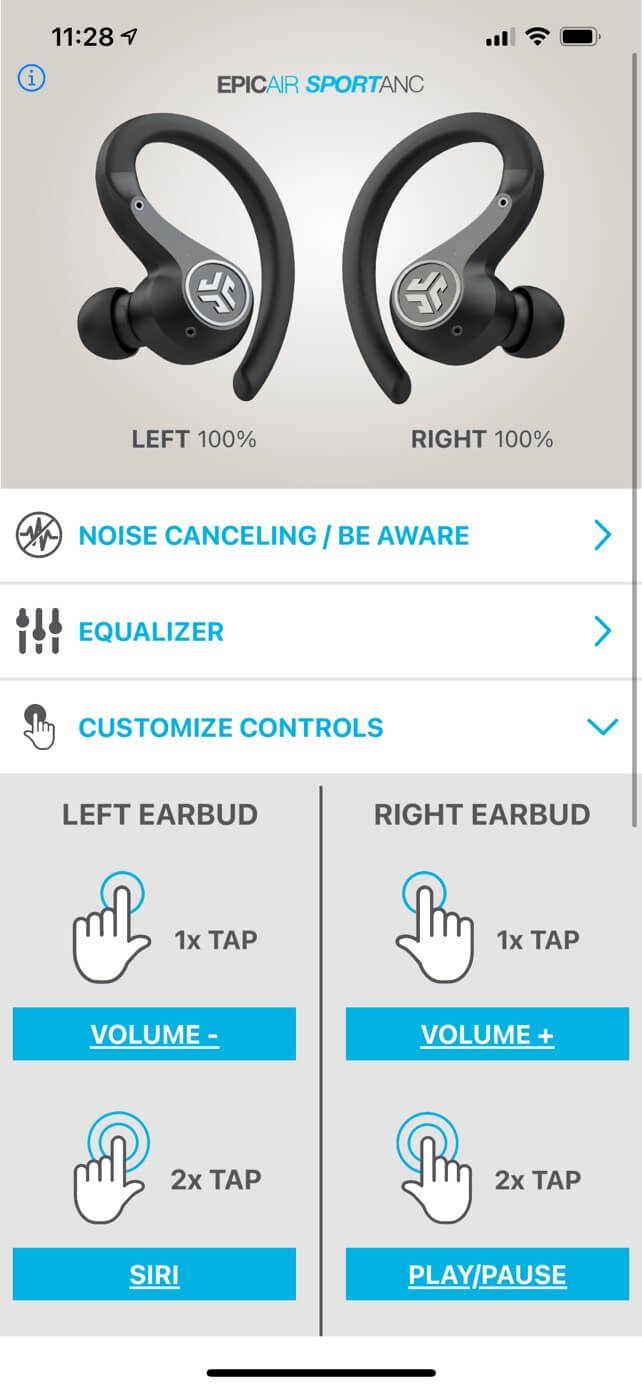Change right earbud 2x tap Play/Pause action
This screenshot has width=642, height=1389.
coord(487,1274)
